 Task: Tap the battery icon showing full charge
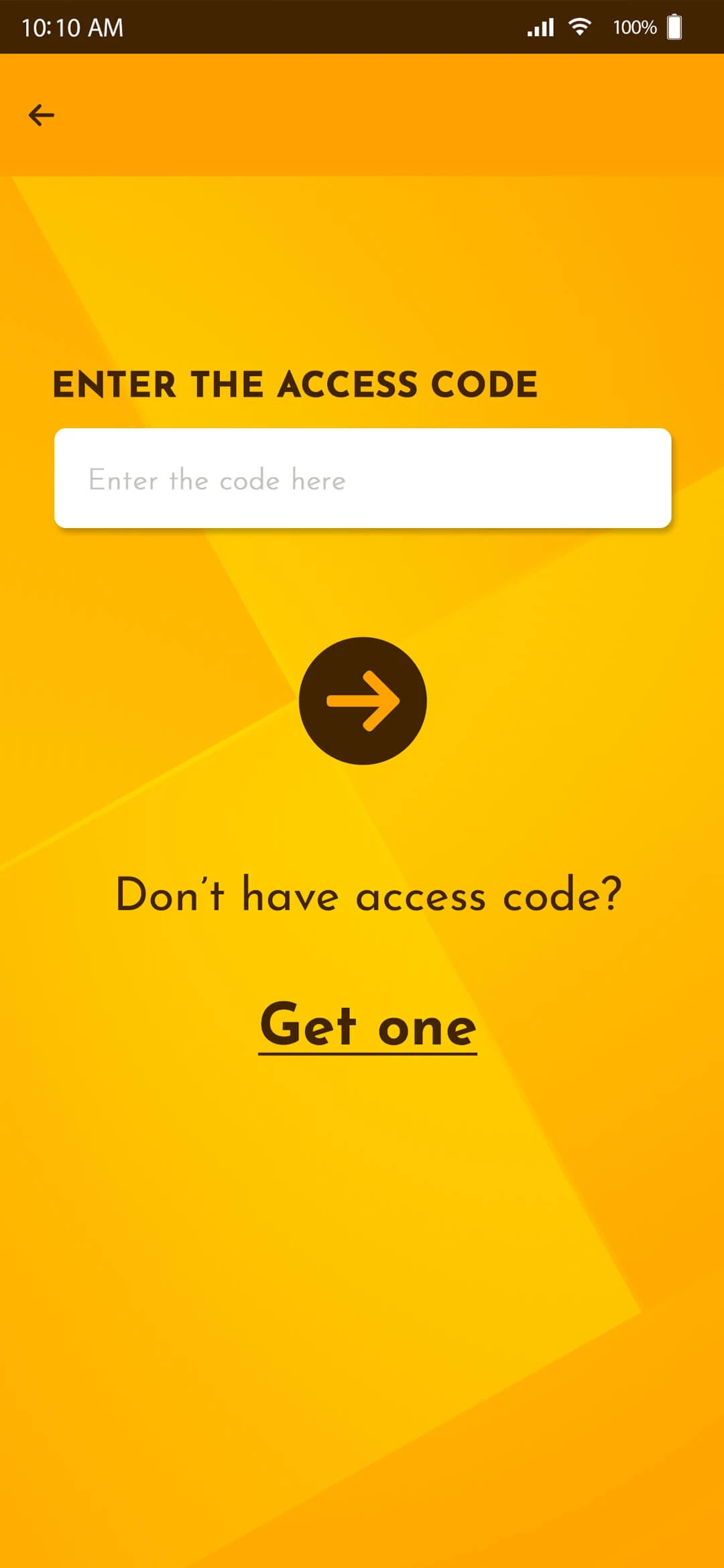tap(674, 27)
